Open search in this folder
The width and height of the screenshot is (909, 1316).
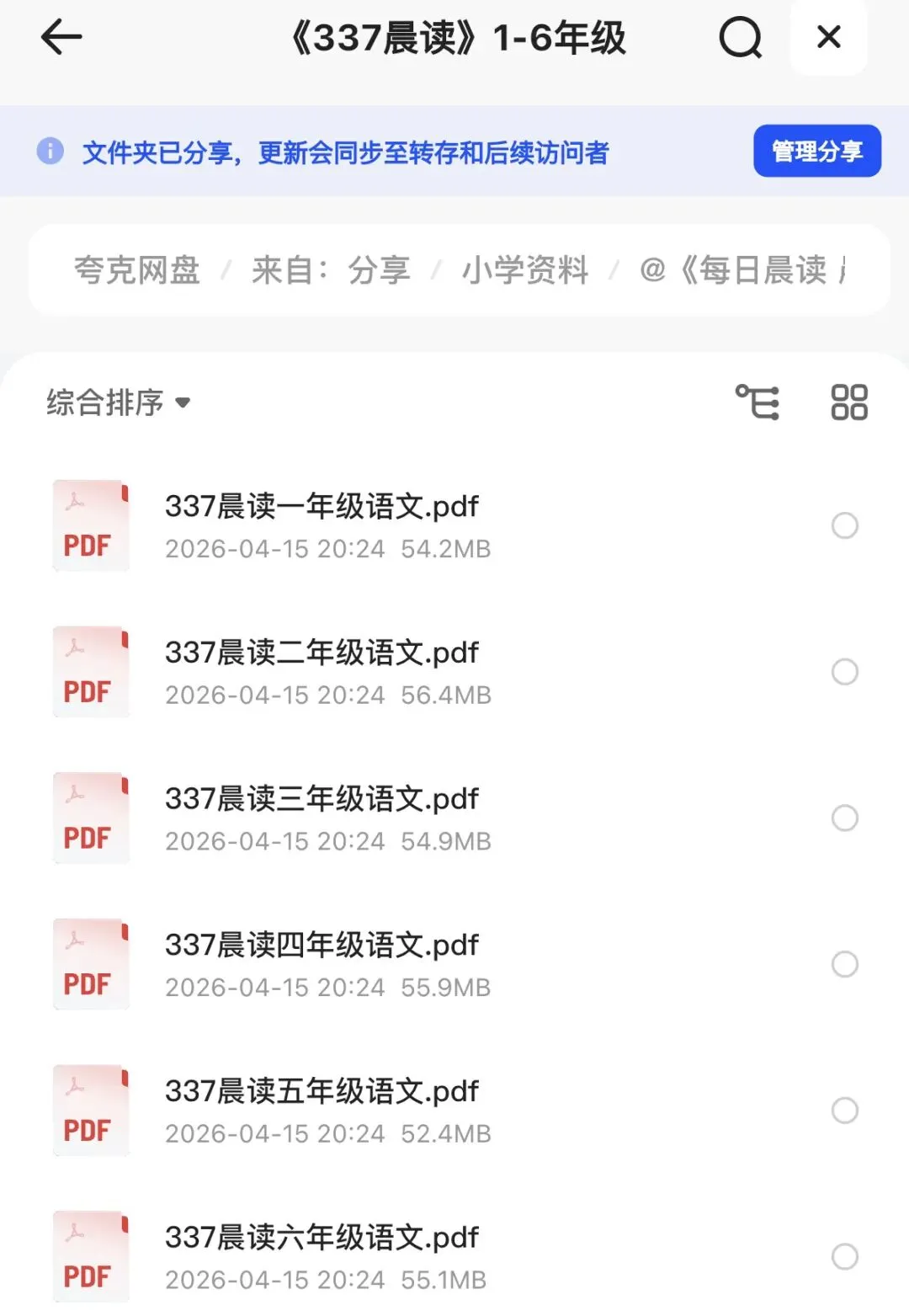740,38
